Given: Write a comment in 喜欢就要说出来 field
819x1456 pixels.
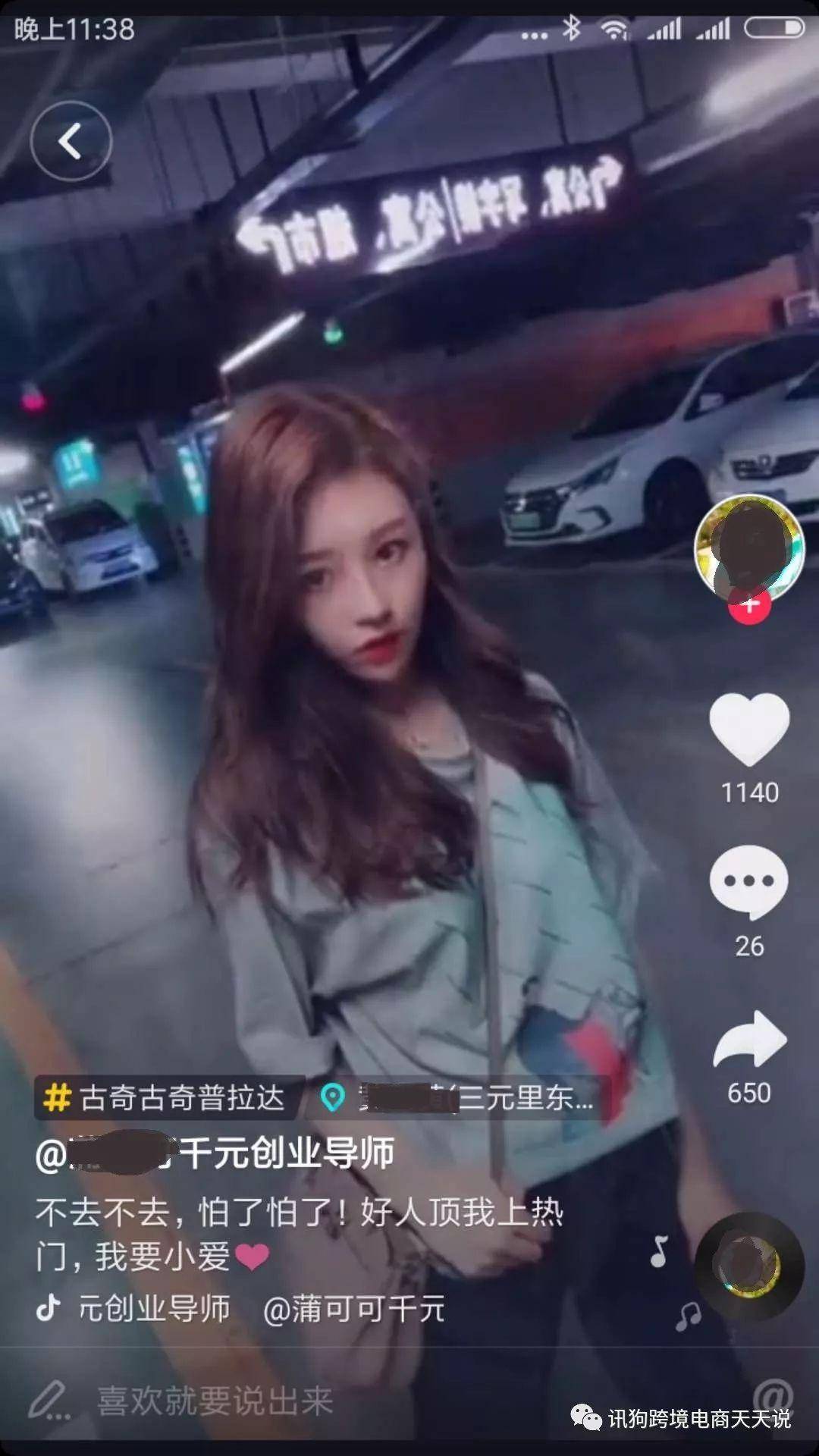Looking at the screenshot, I should 216,1401.
